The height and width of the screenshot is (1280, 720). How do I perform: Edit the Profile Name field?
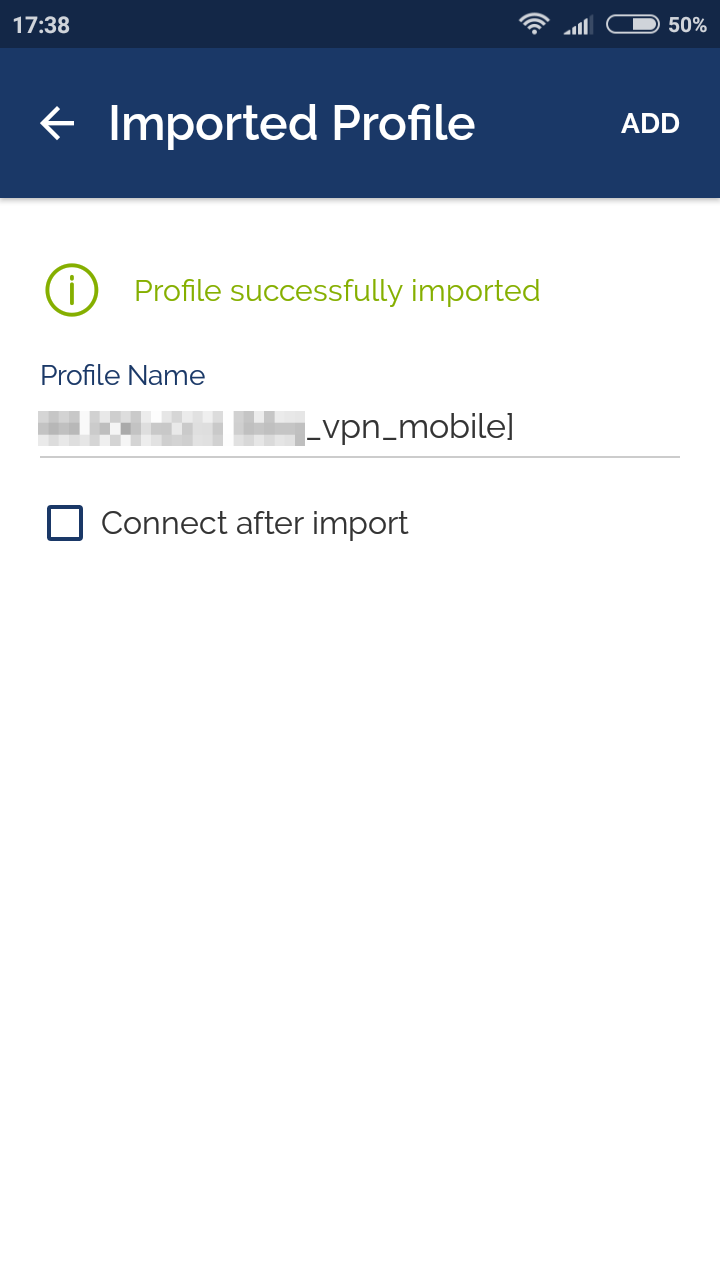point(358,428)
